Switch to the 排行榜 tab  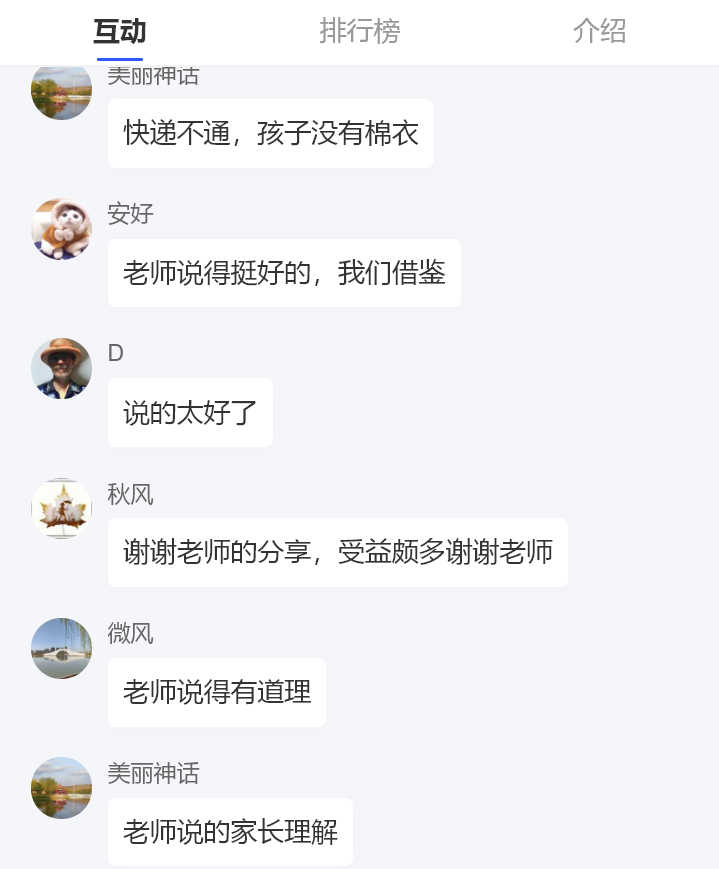(359, 32)
